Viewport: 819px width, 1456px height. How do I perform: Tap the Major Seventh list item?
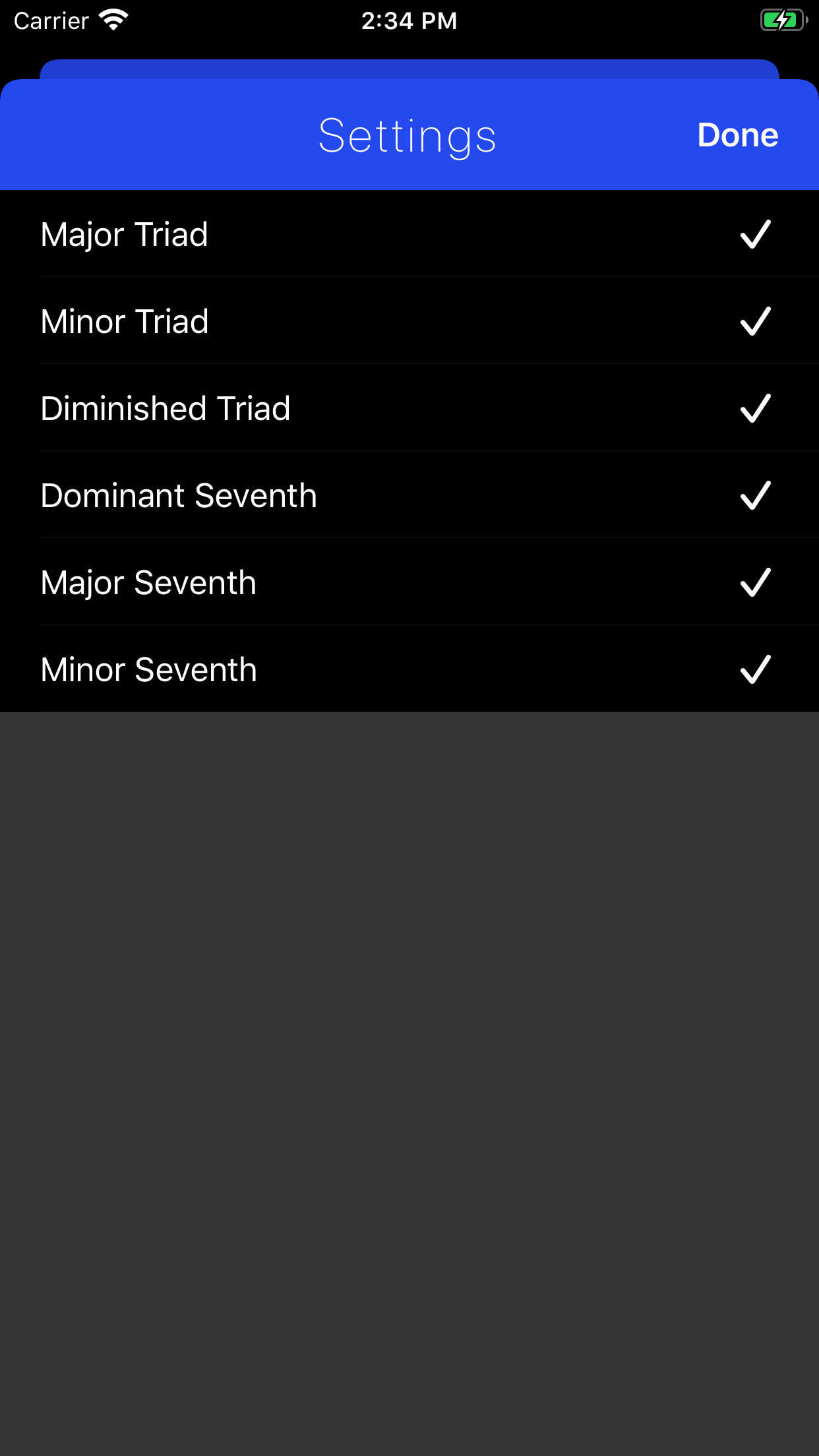point(264,582)
